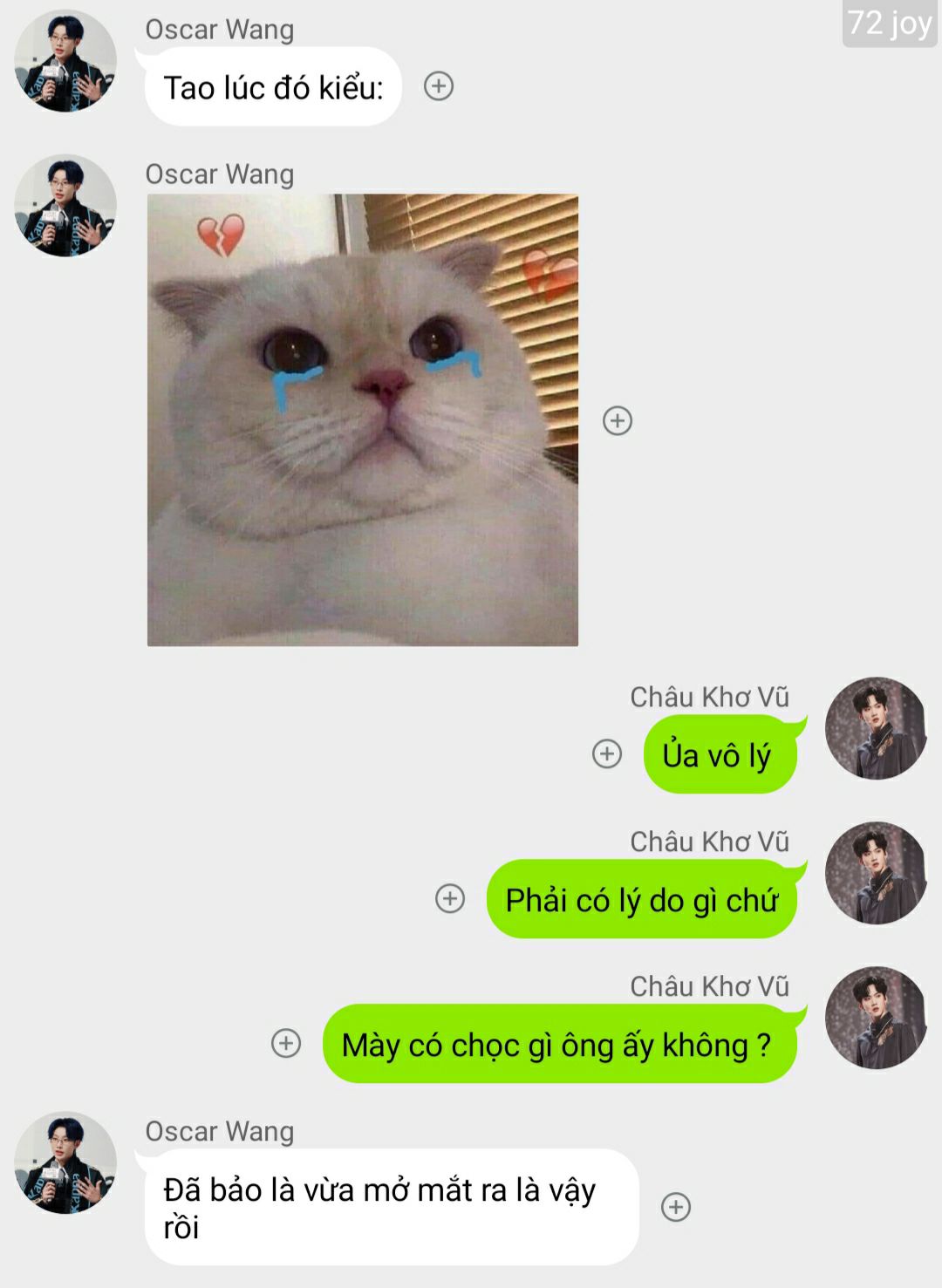Open Oscar Wang's avatar on the first message
The image size is (942, 1288).
pos(65,61)
